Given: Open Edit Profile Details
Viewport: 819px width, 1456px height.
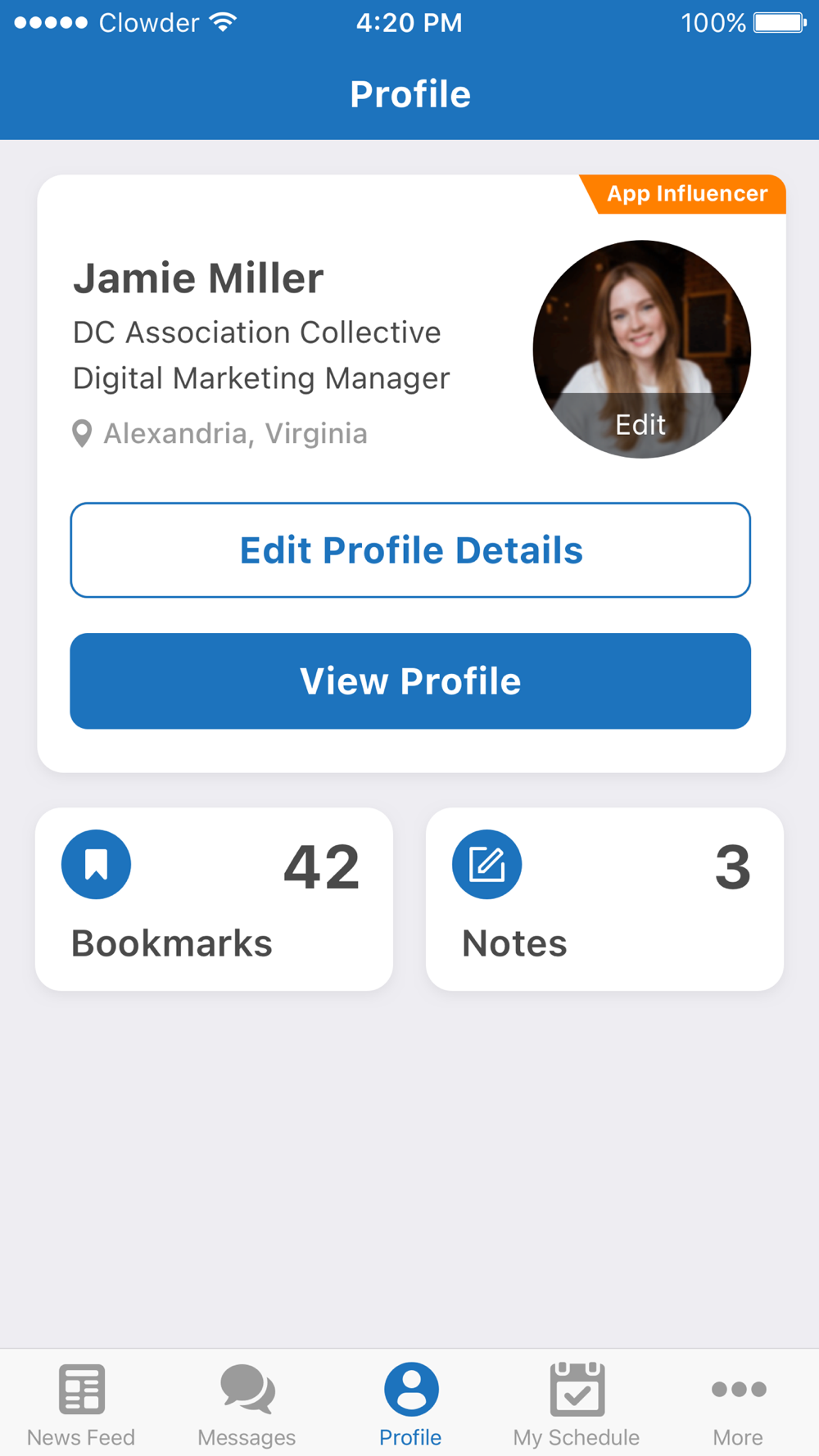Looking at the screenshot, I should pos(410,550).
